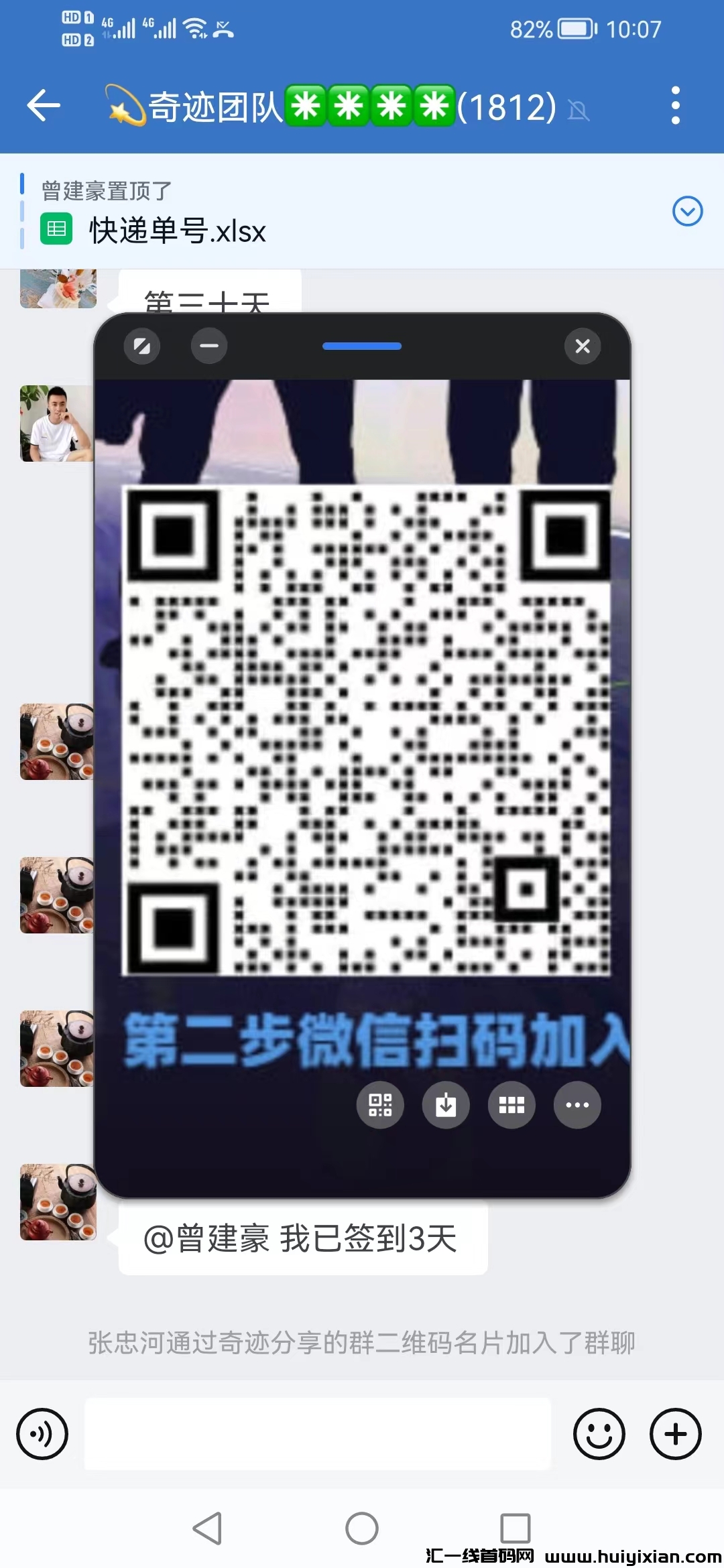Screen dimensions: 724x1568
Task: Minimize the floating image window
Action: click(209, 346)
